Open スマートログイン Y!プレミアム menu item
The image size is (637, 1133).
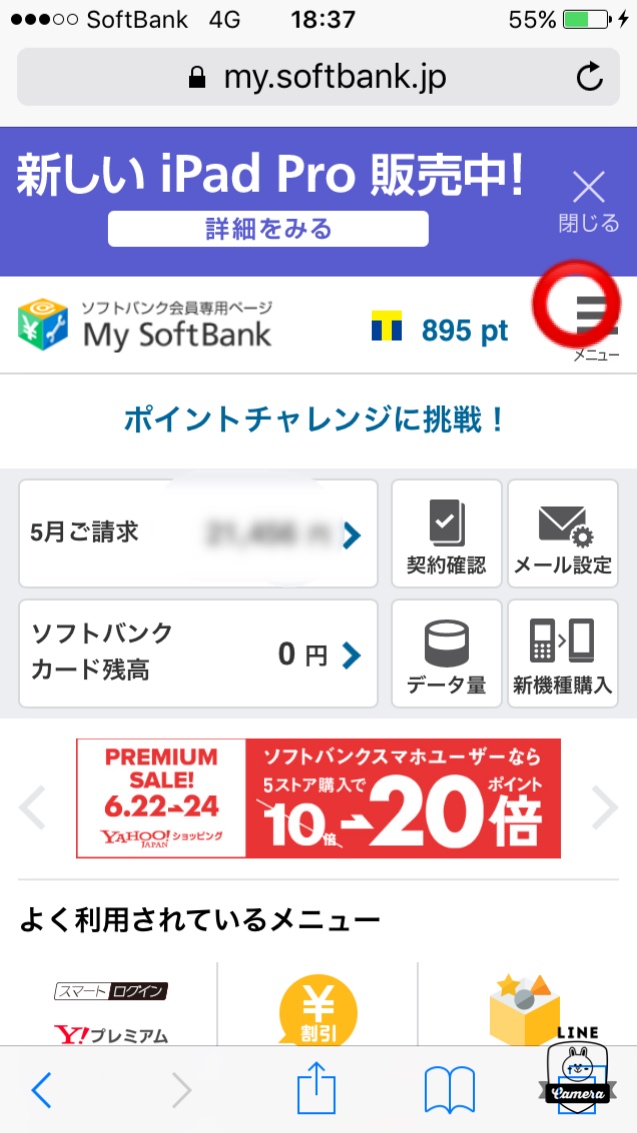[112, 1012]
